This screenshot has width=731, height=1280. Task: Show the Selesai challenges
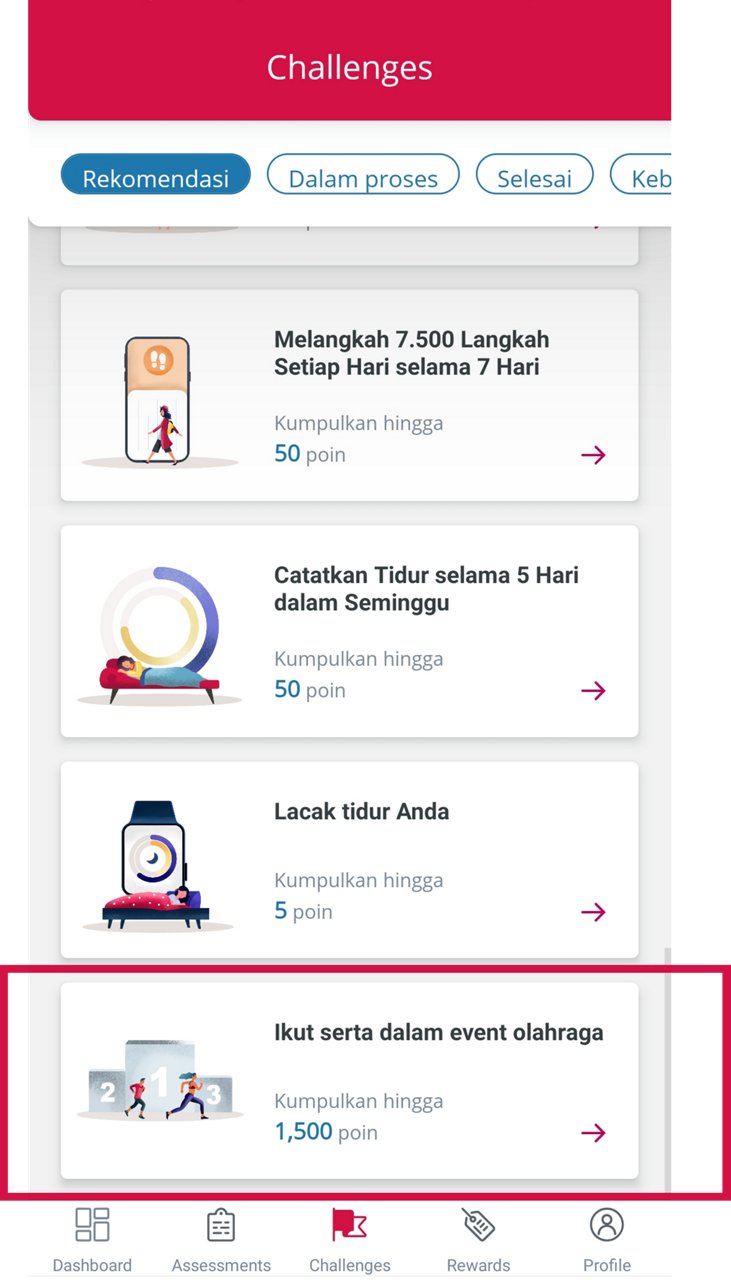tap(534, 177)
